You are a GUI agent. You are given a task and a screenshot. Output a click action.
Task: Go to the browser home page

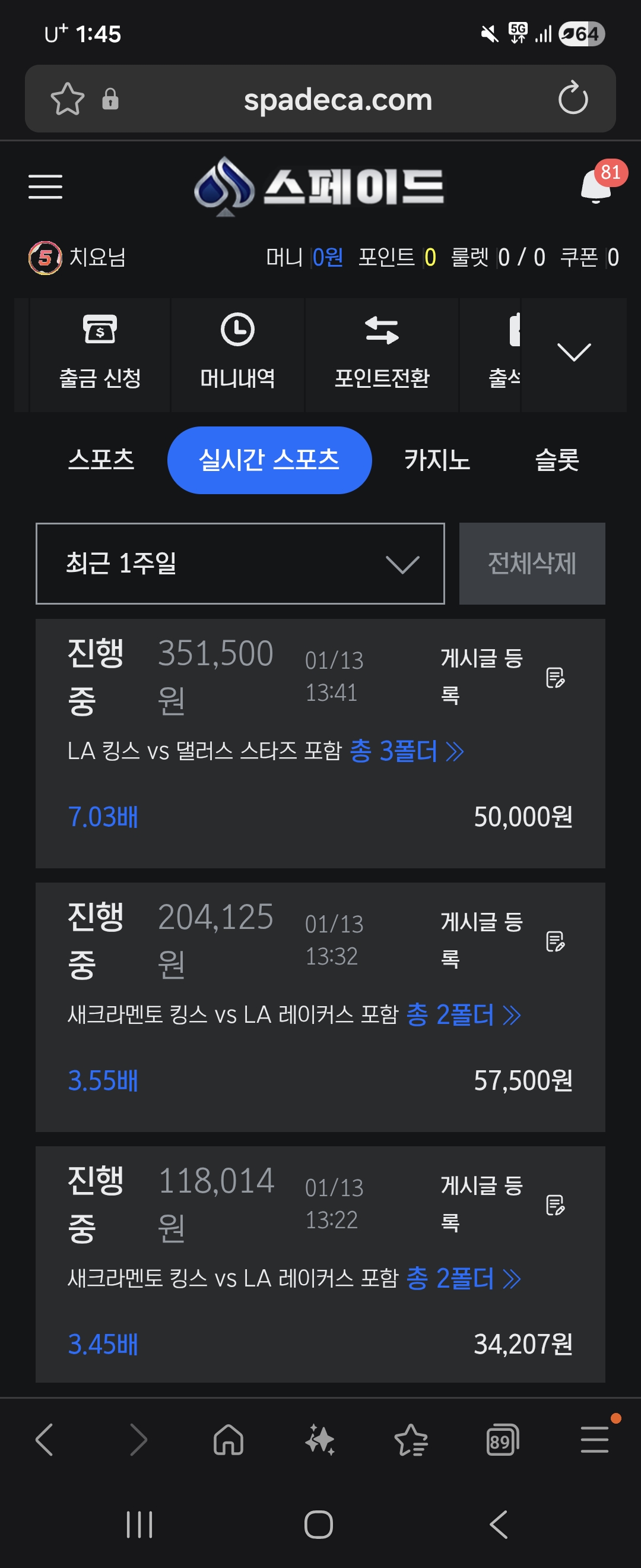[229, 1441]
